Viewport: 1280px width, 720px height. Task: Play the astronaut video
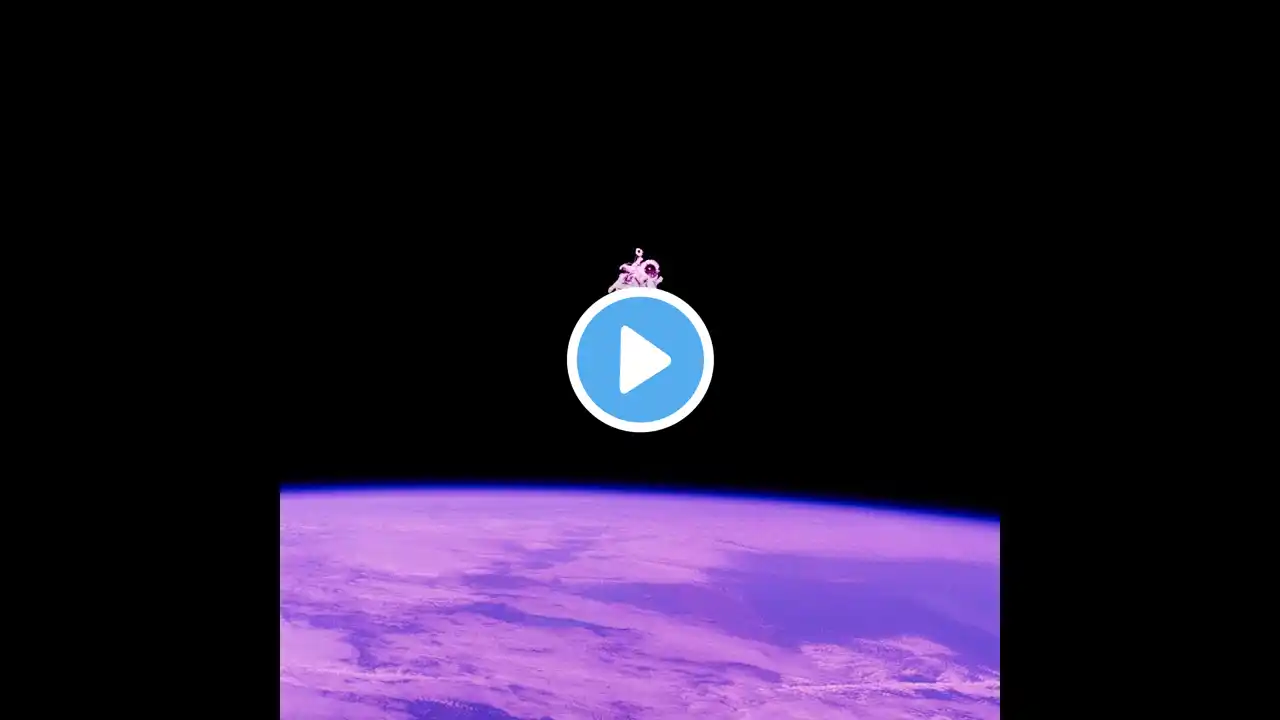coord(640,360)
